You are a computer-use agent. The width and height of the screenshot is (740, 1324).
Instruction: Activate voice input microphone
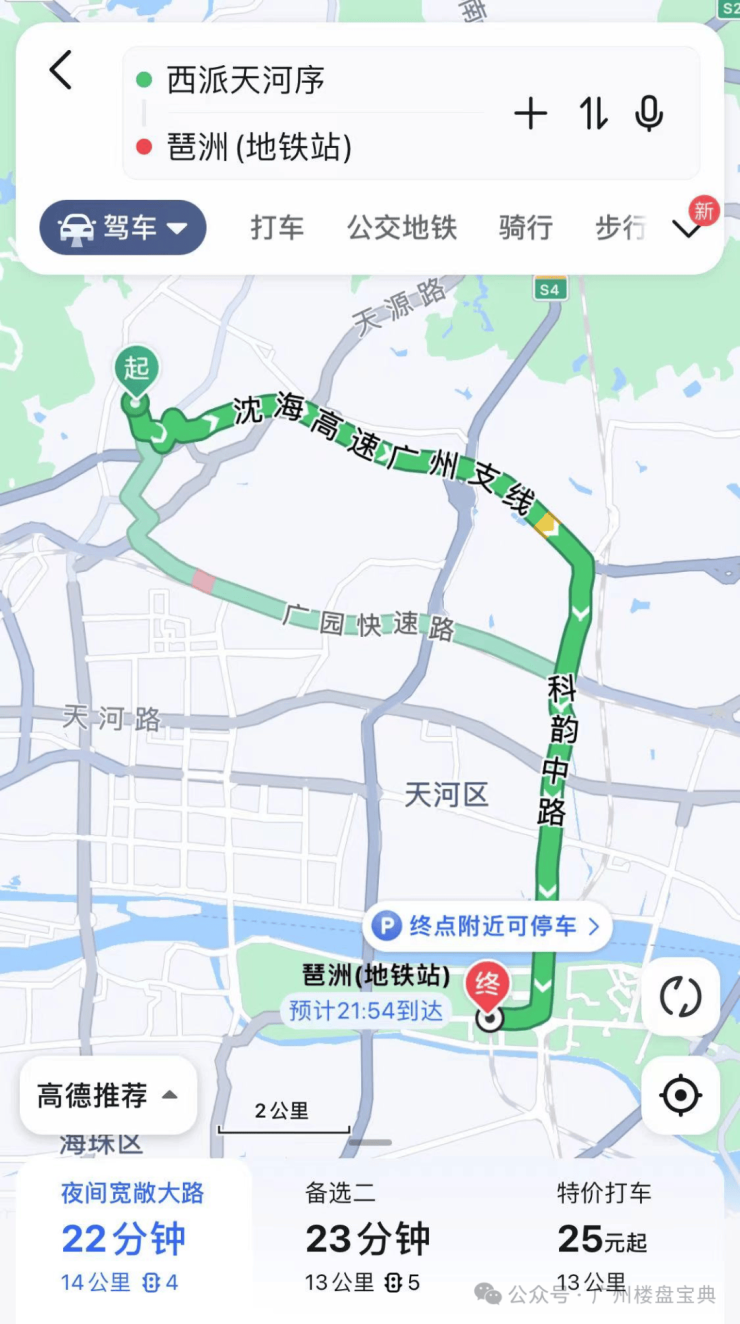click(x=649, y=114)
